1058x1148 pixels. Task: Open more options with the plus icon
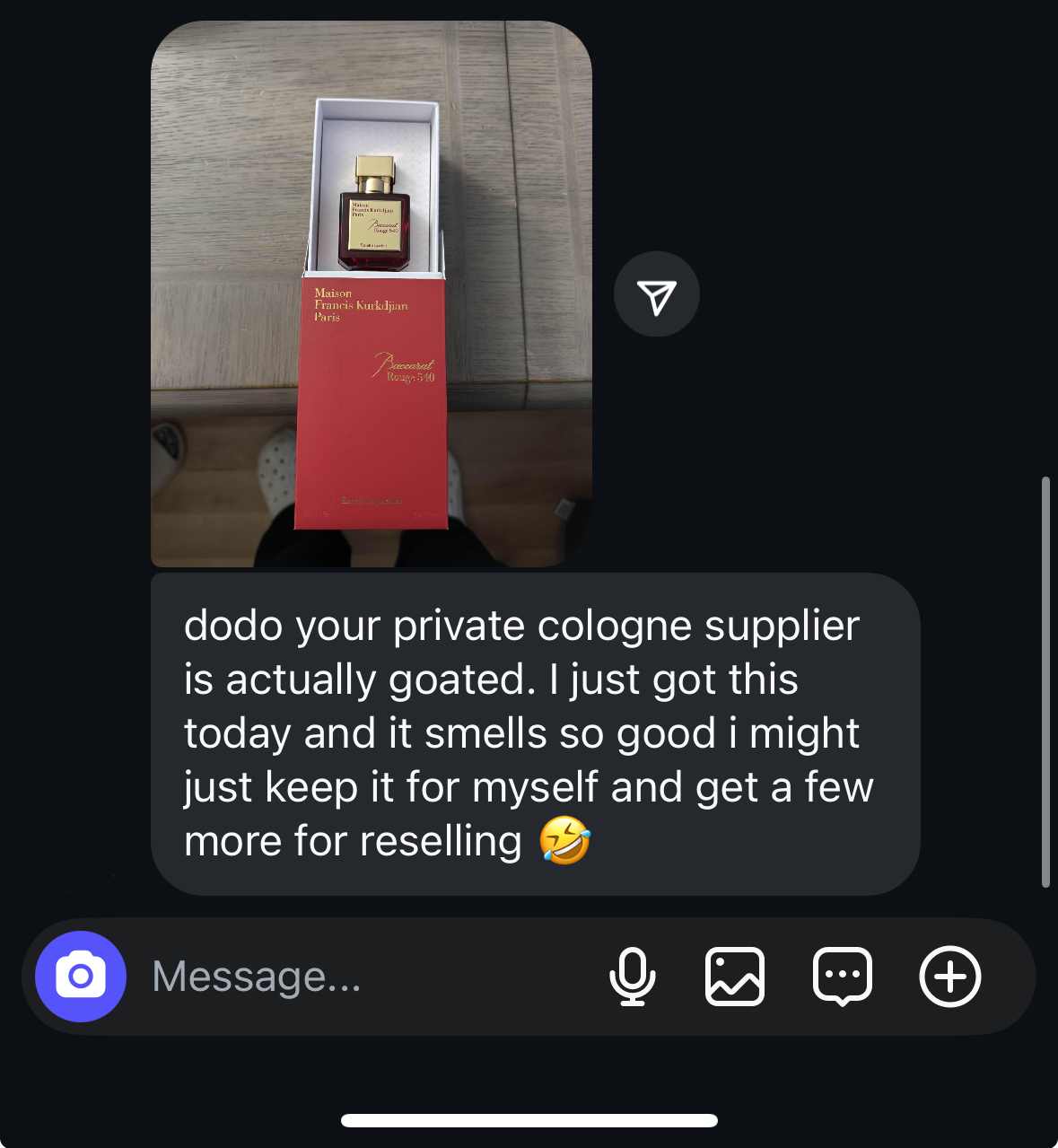(x=950, y=977)
